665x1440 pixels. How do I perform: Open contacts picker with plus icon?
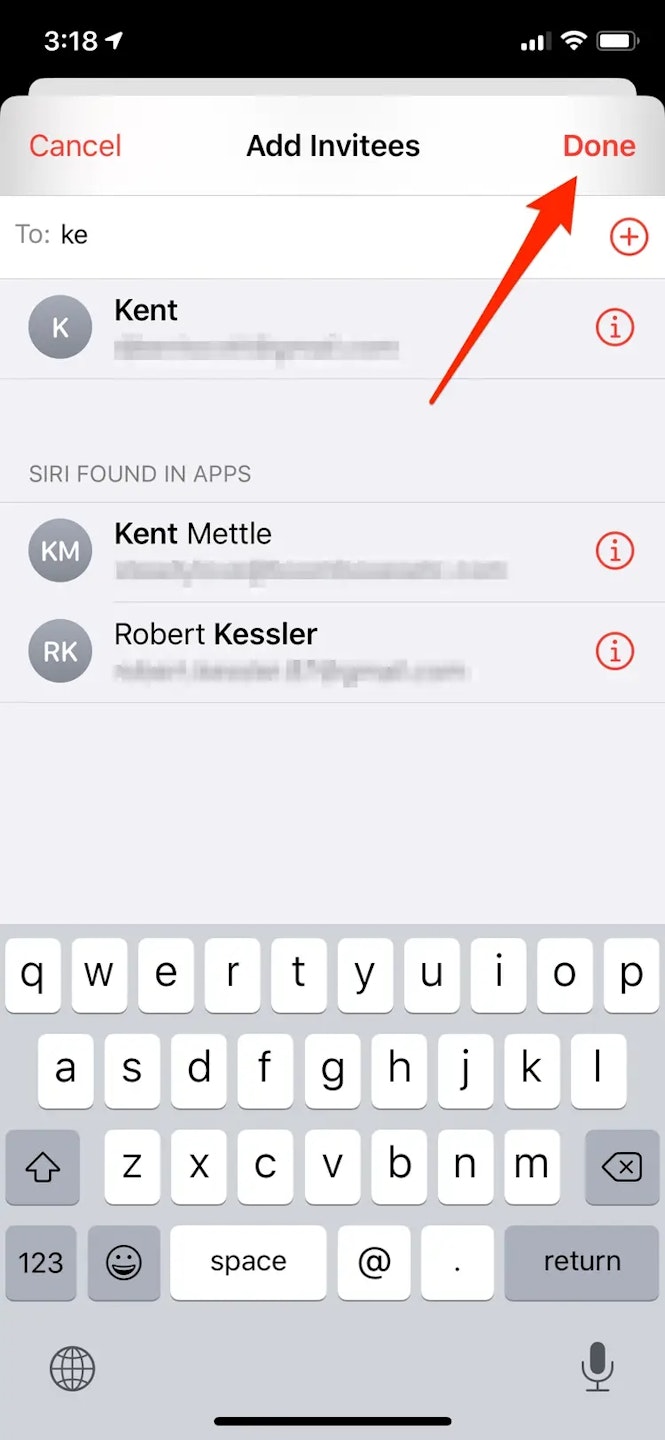point(628,237)
